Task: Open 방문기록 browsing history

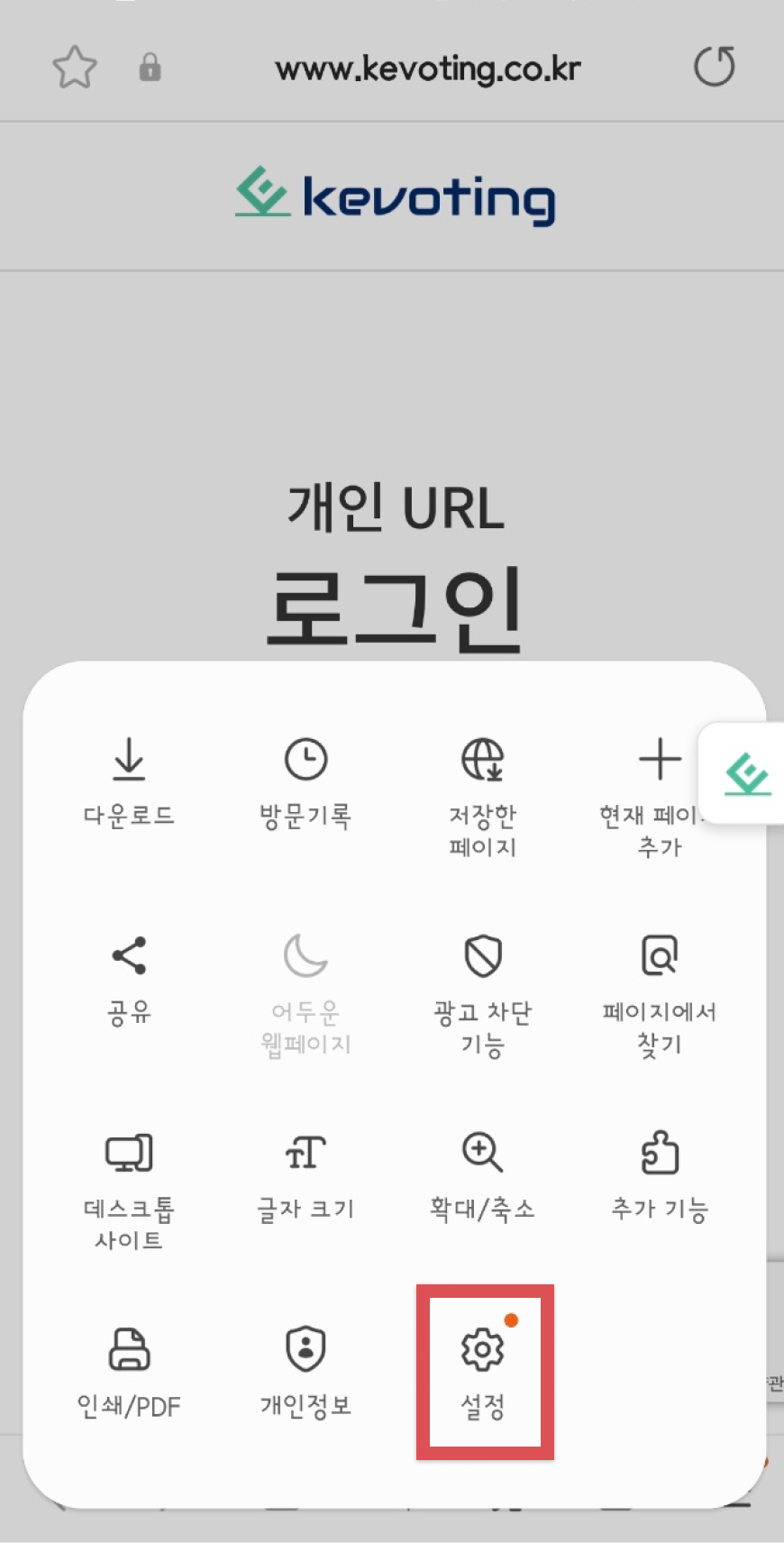Action: point(305,781)
